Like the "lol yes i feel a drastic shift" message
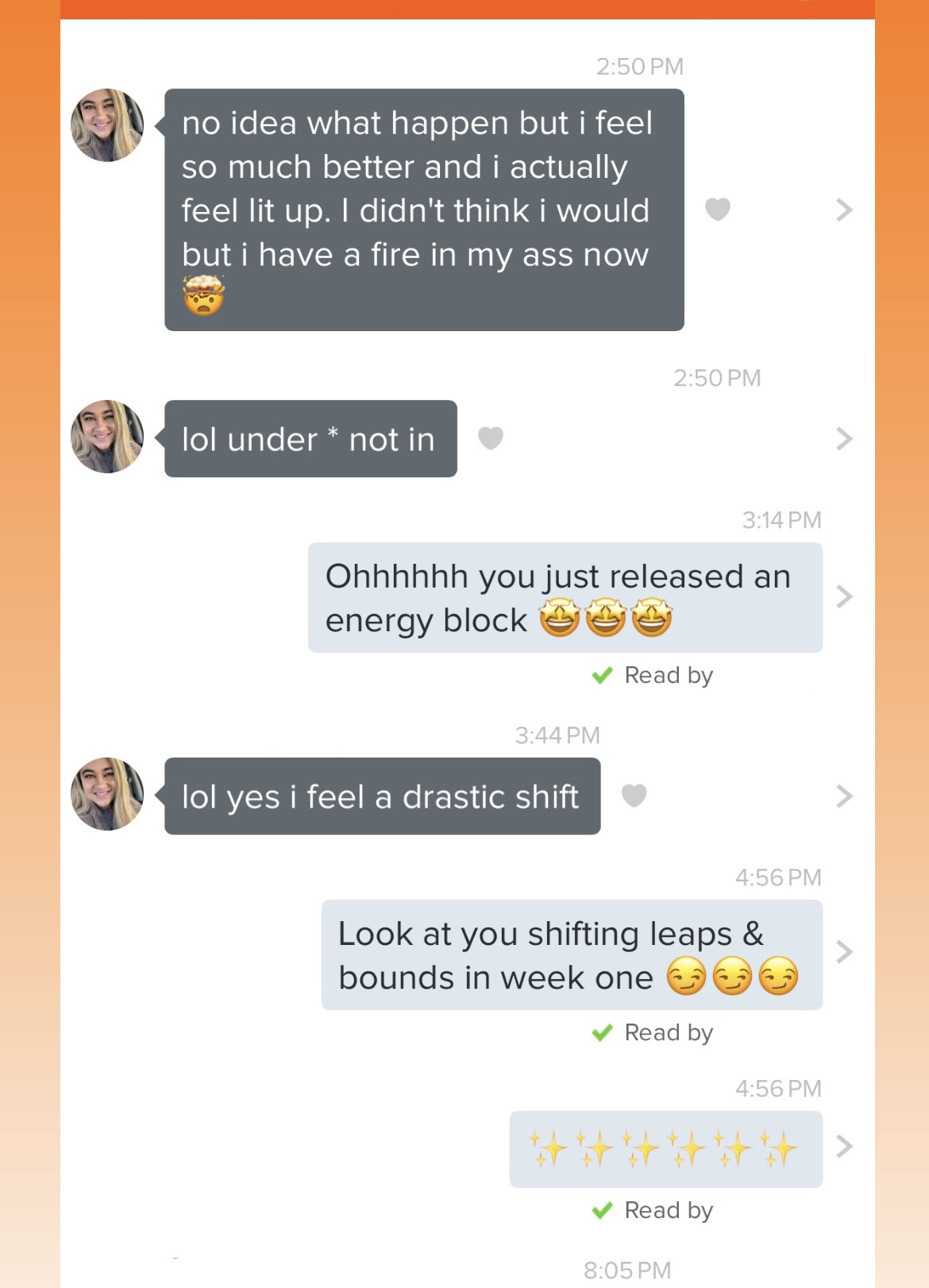The image size is (929, 1288). pos(634,795)
